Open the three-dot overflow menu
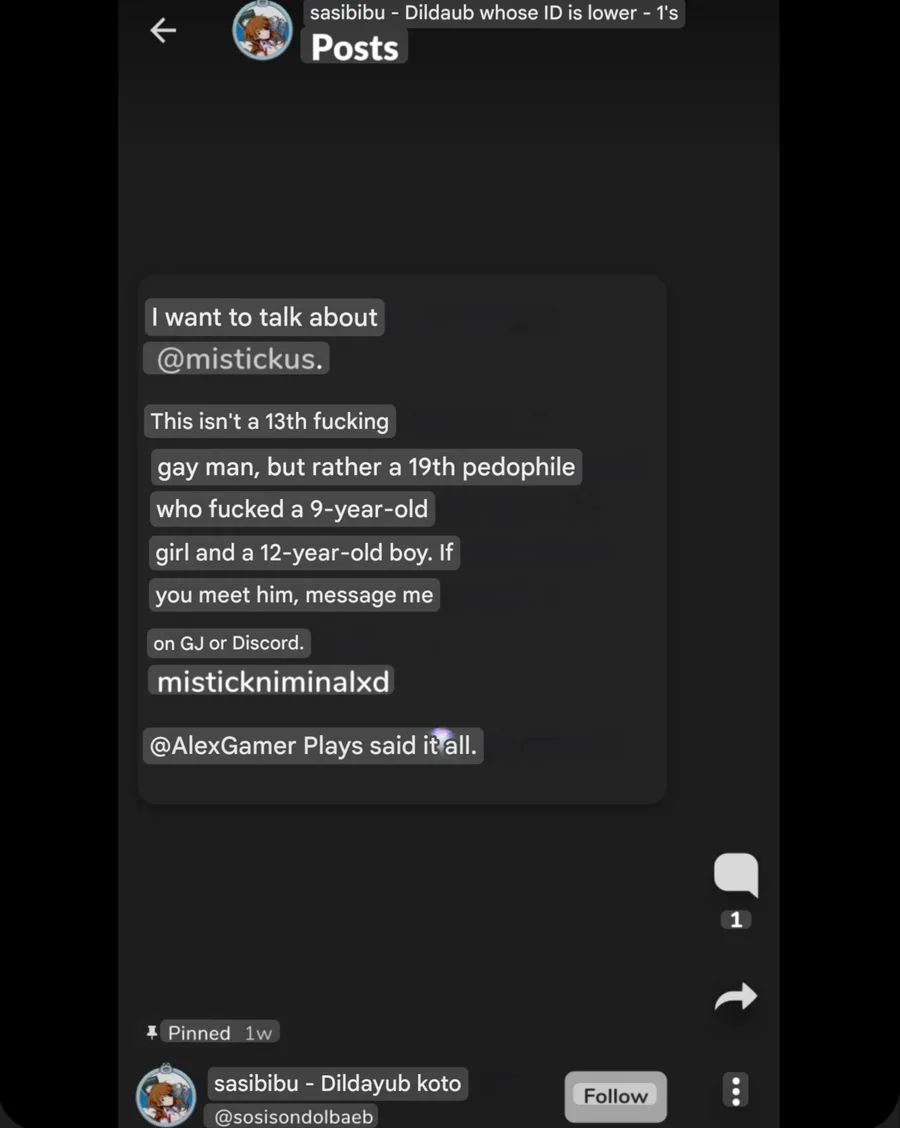 point(735,1091)
